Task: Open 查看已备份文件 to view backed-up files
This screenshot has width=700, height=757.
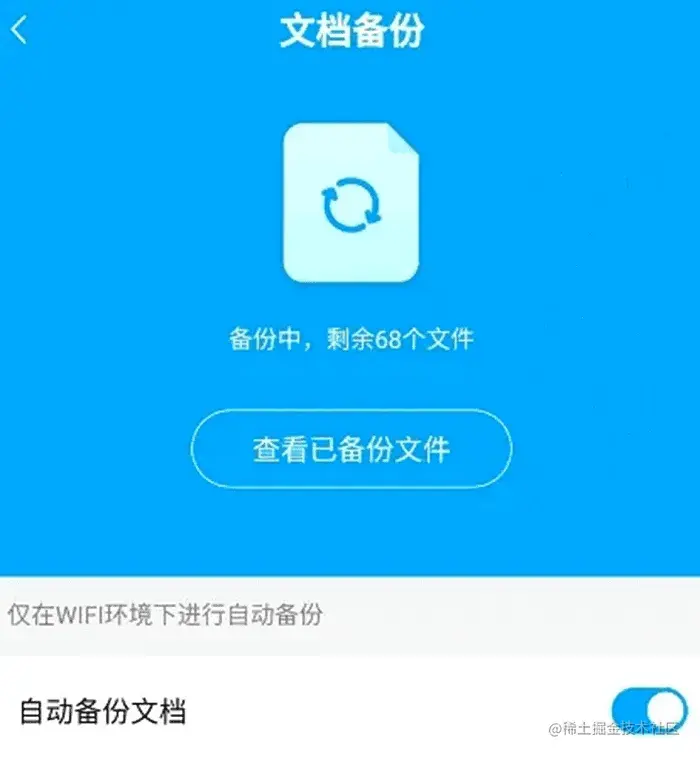Action: point(351,449)
